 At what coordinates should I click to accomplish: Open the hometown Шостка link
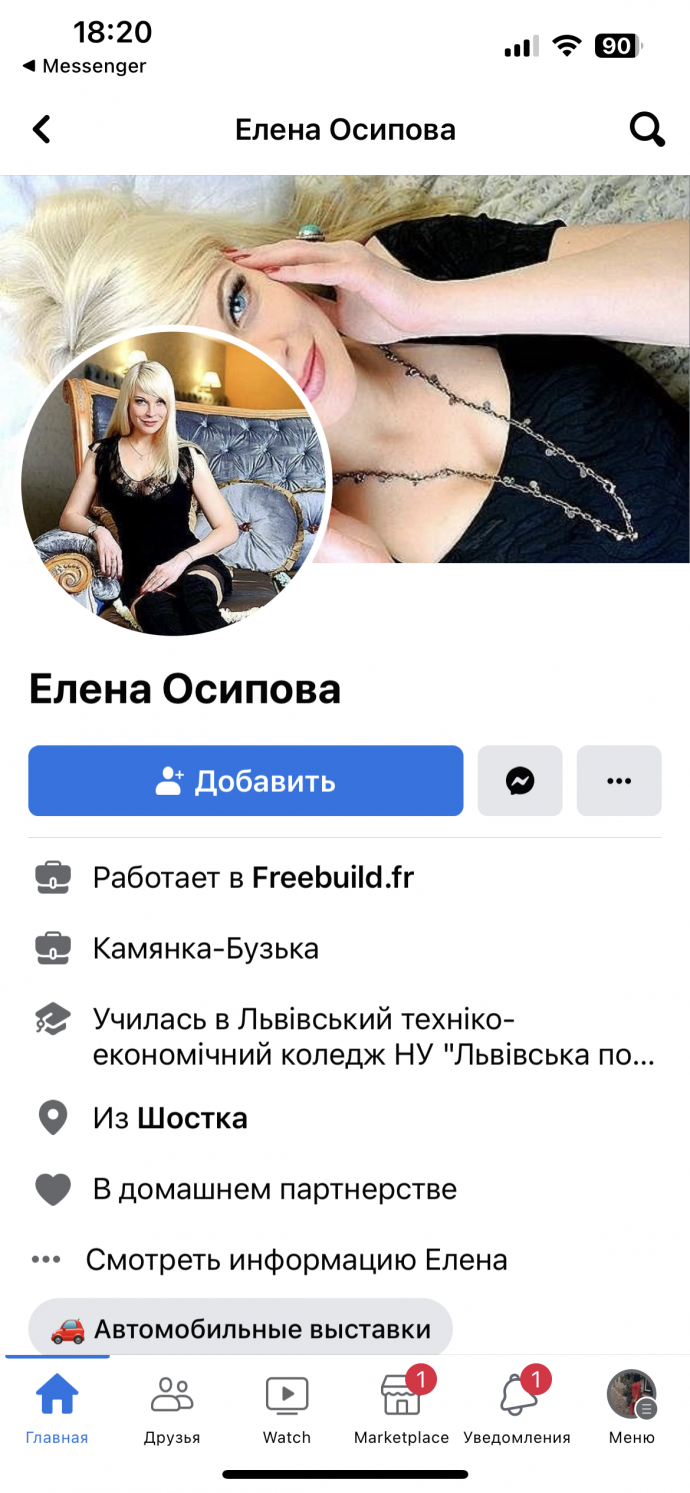point(192,1118)
